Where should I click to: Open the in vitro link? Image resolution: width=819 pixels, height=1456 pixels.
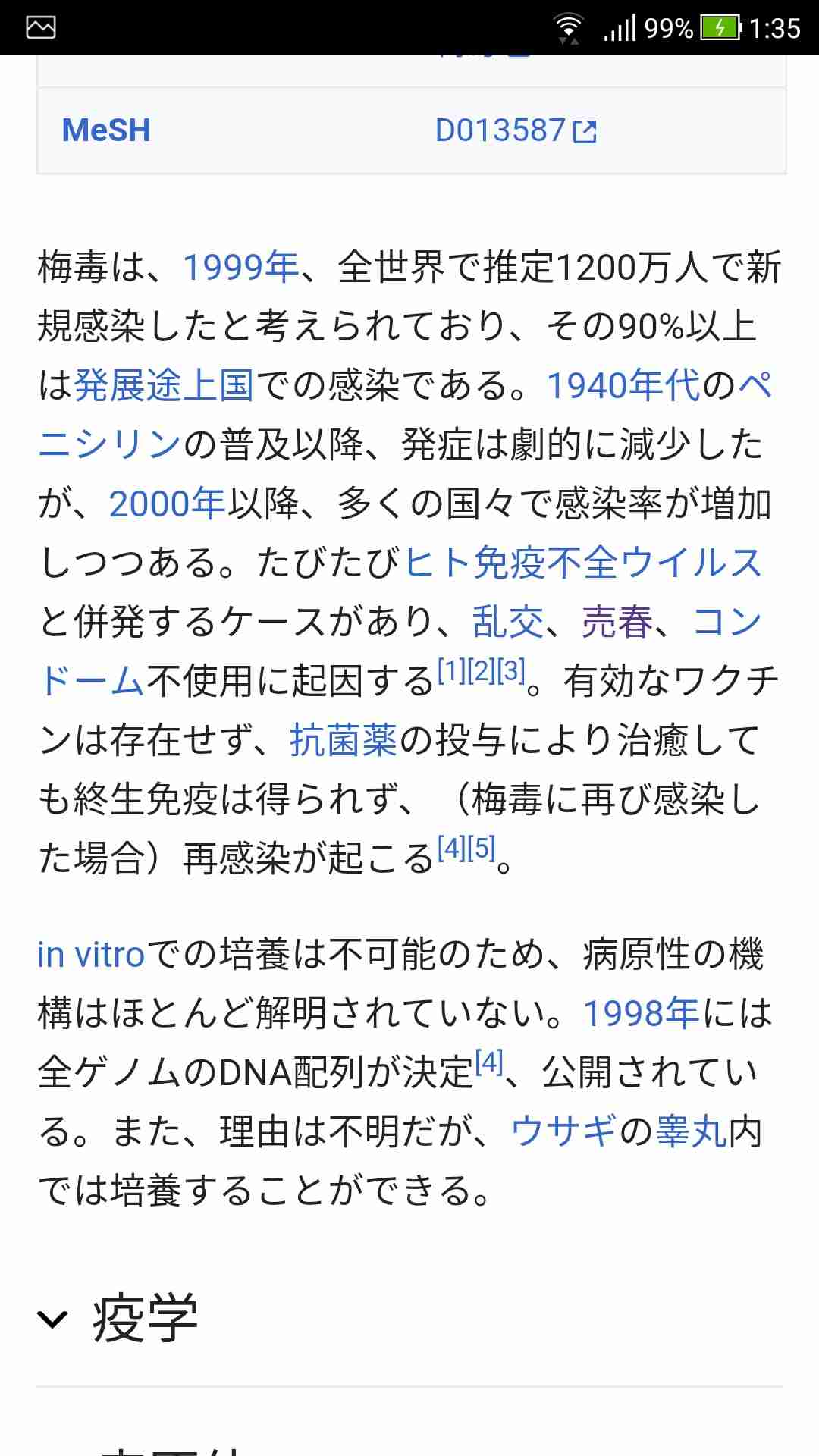91,954
